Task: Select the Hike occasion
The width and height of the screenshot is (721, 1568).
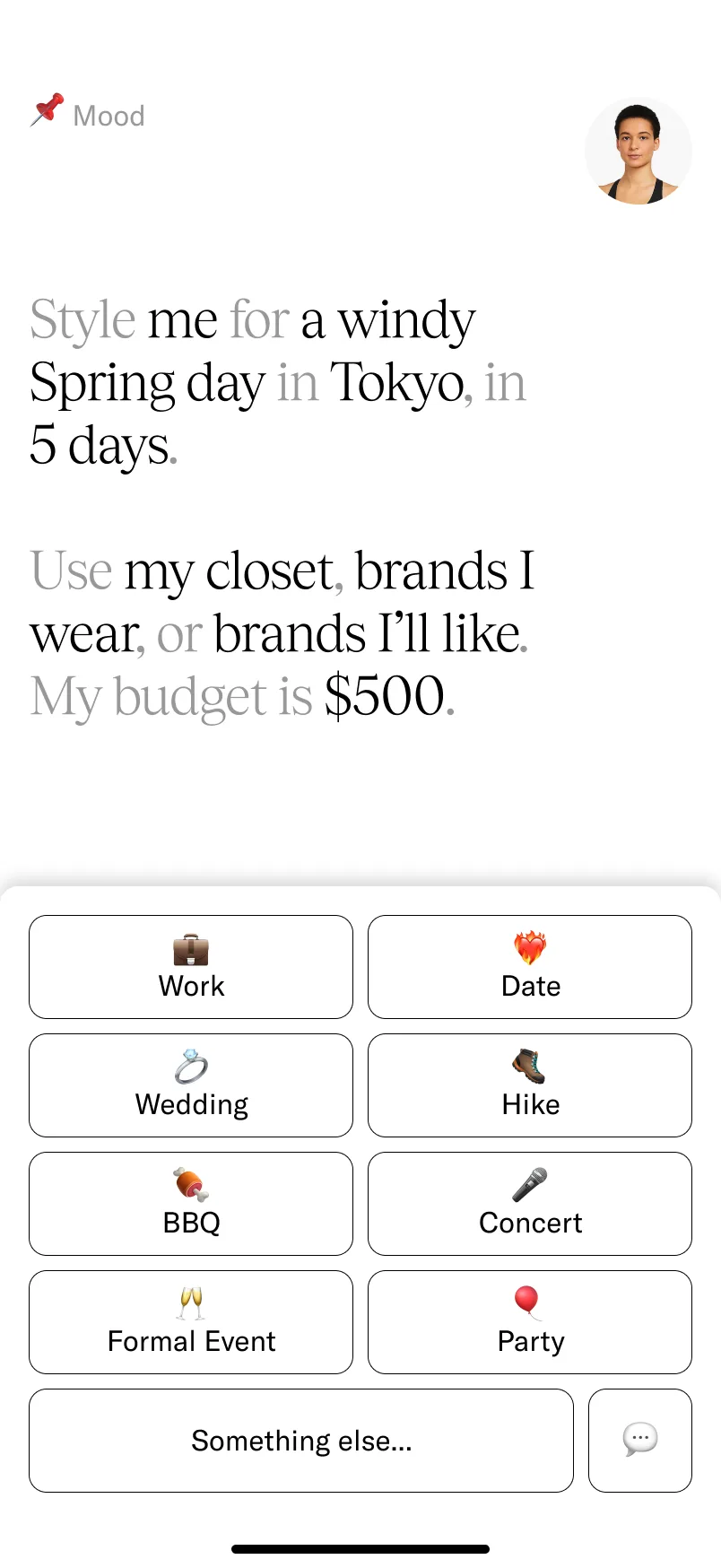Action: point(530,1085)
